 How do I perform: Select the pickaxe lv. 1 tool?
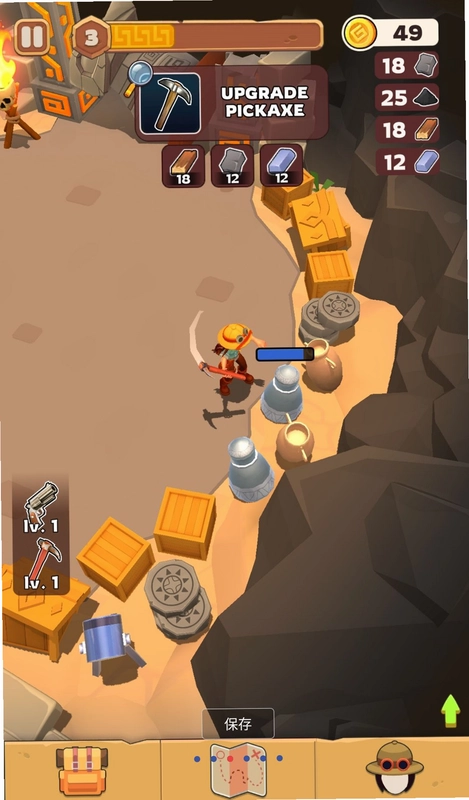42,564
